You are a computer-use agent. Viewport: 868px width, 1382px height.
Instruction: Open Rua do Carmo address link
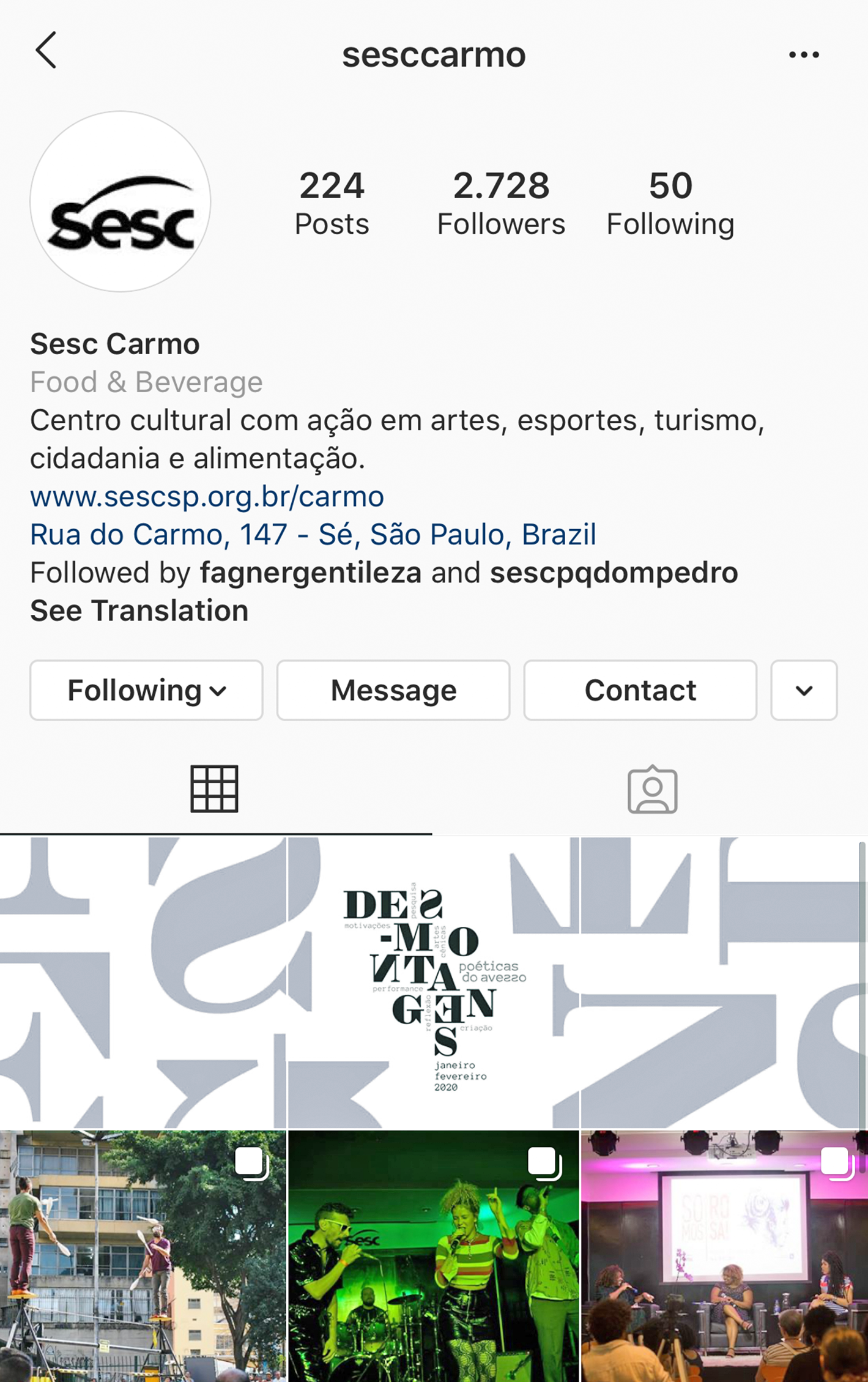tap(313, 534)
